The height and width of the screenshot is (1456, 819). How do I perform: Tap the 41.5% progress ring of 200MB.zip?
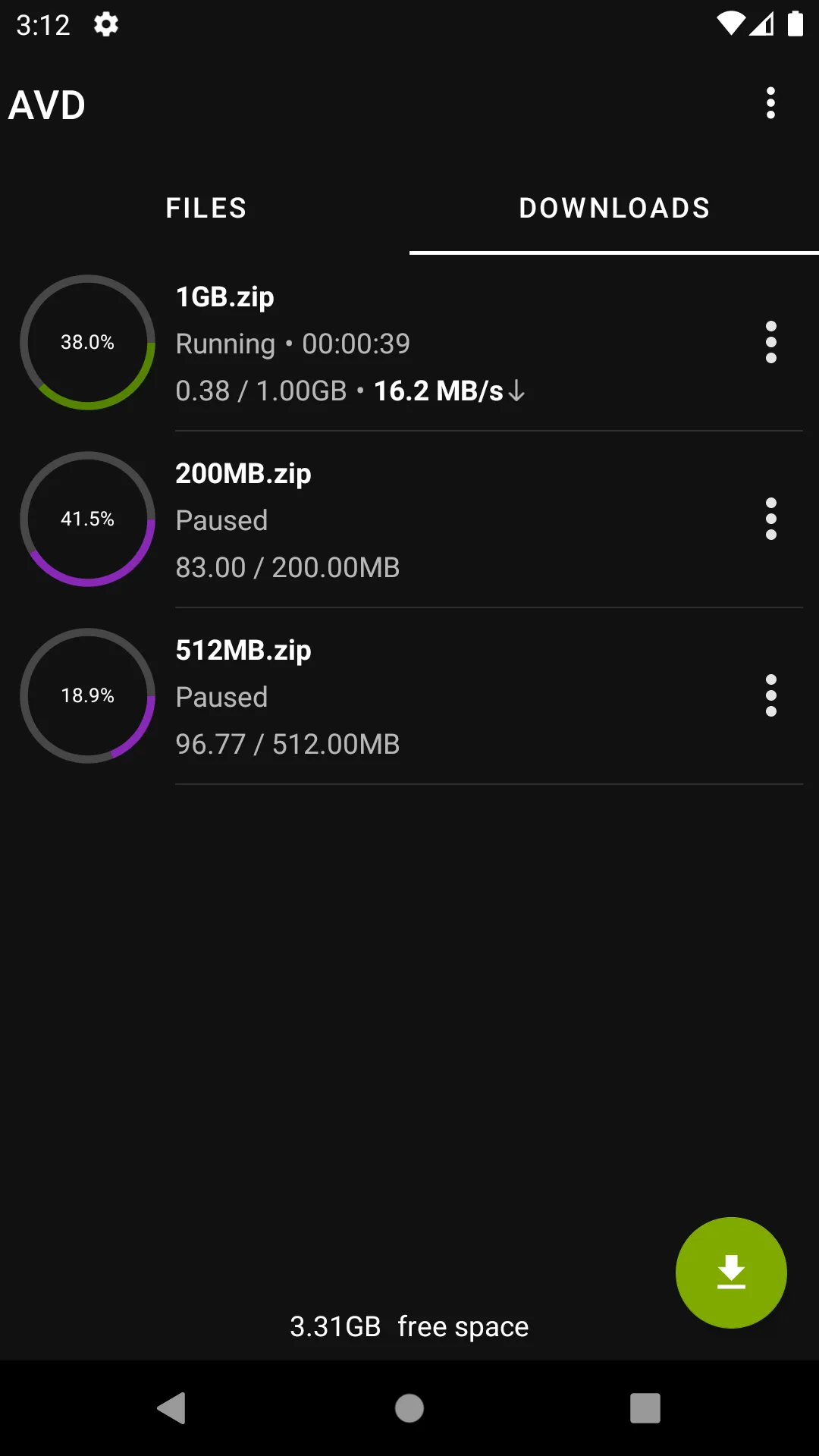point(88,519)
